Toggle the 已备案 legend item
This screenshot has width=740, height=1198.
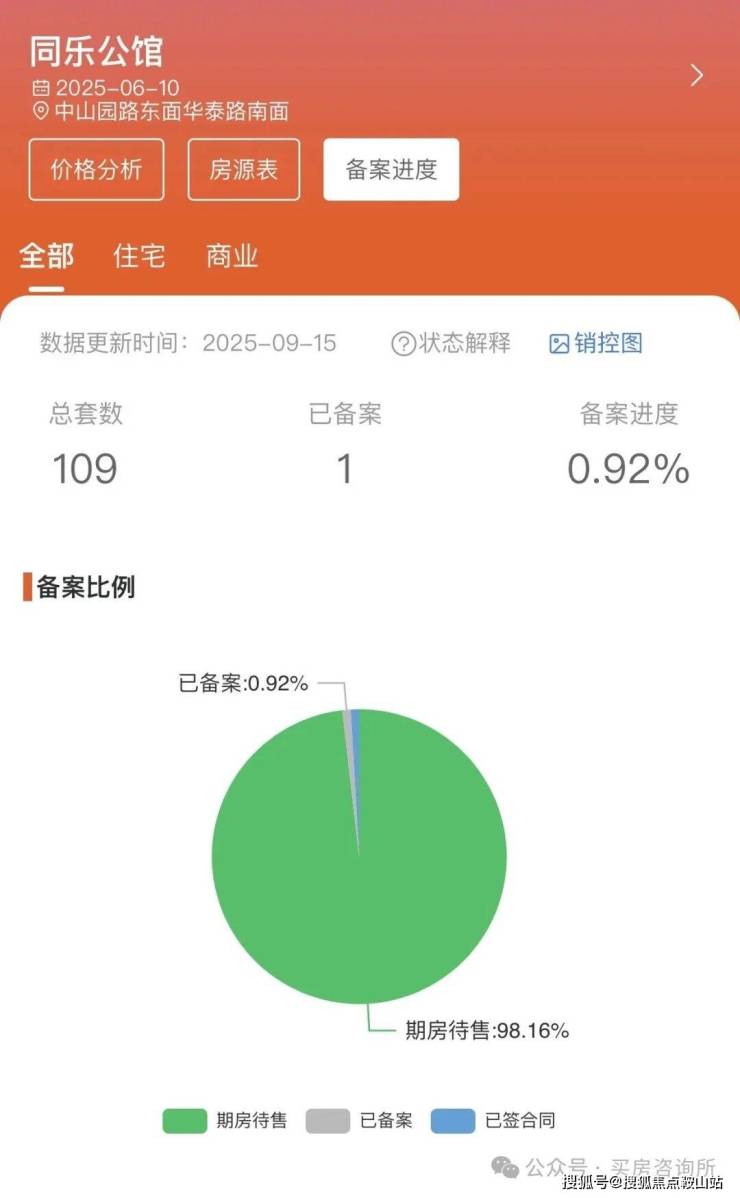click(x=360, y=1120)
